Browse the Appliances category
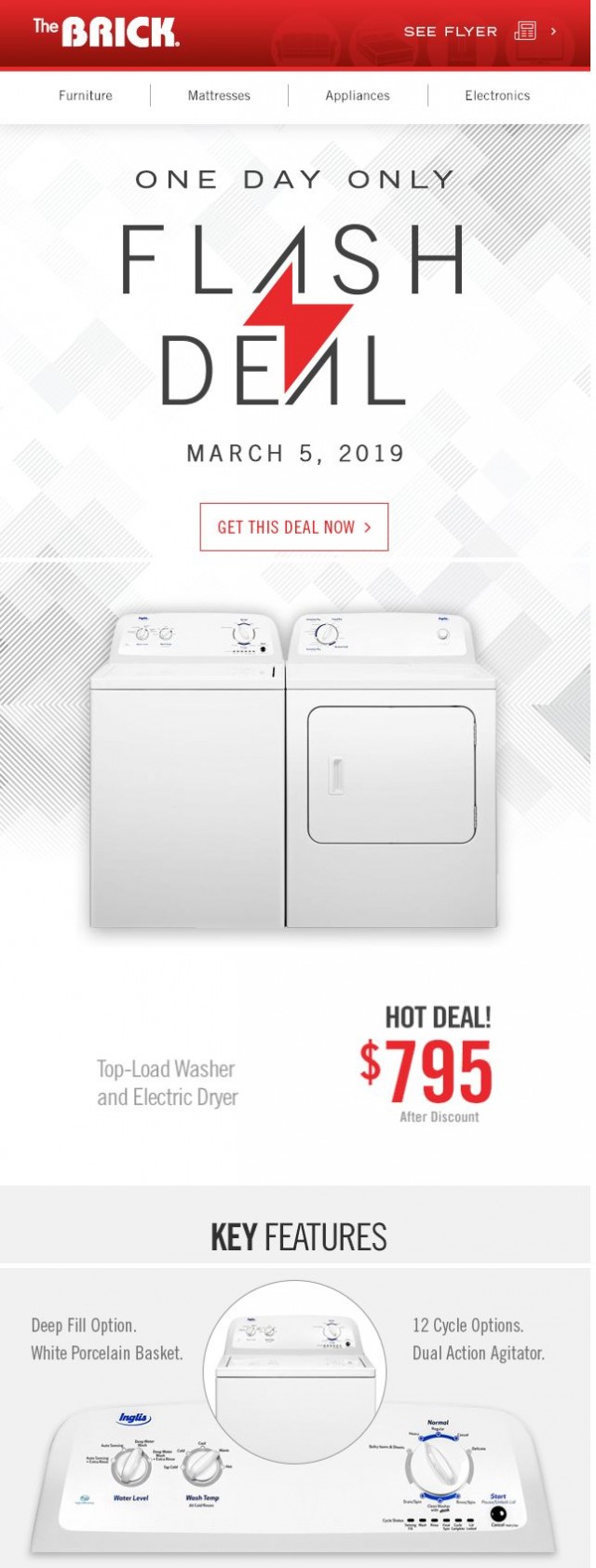The height and width of the screenshot is (1568, 596). coord(358,96)
